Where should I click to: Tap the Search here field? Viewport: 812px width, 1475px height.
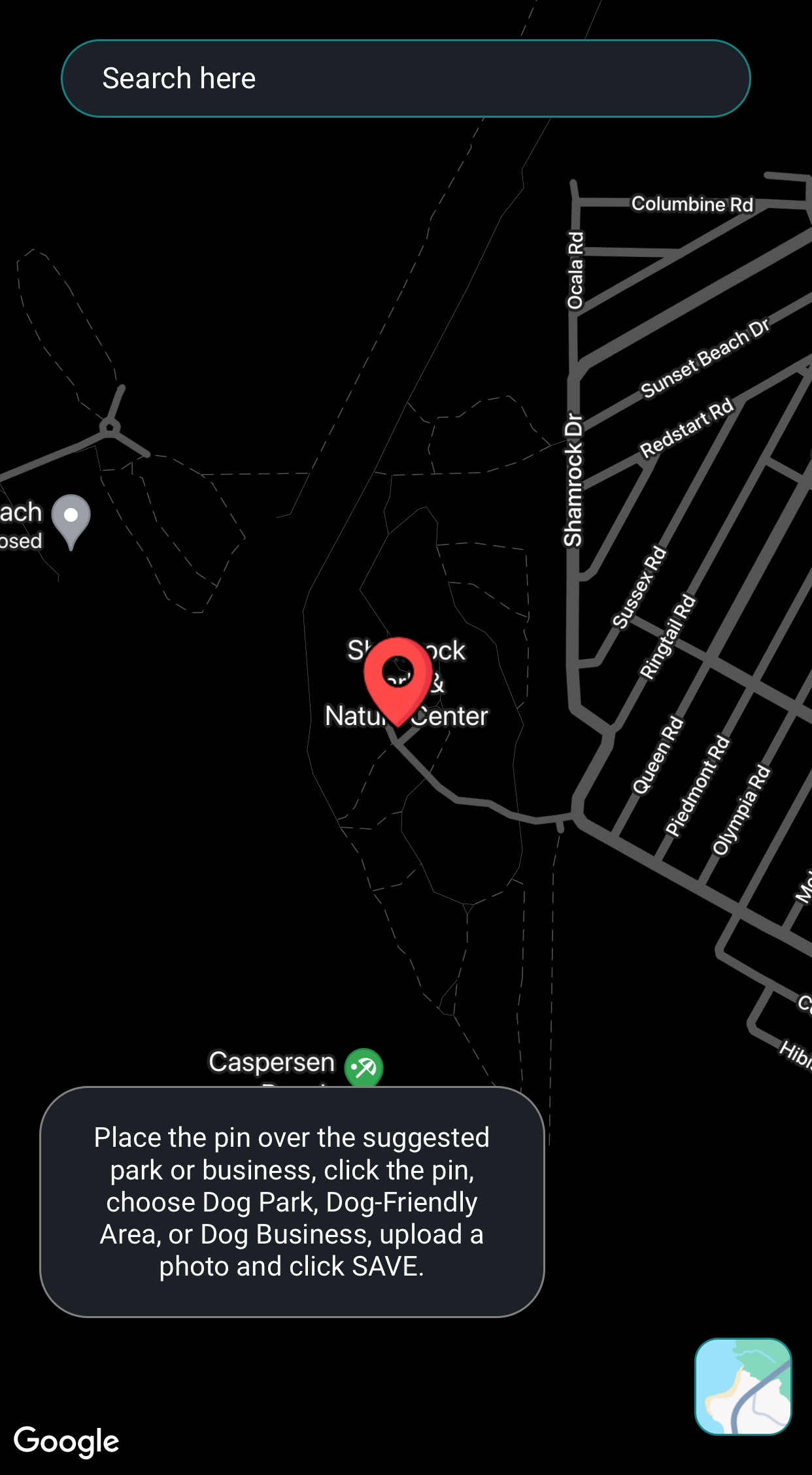(405, 78)
